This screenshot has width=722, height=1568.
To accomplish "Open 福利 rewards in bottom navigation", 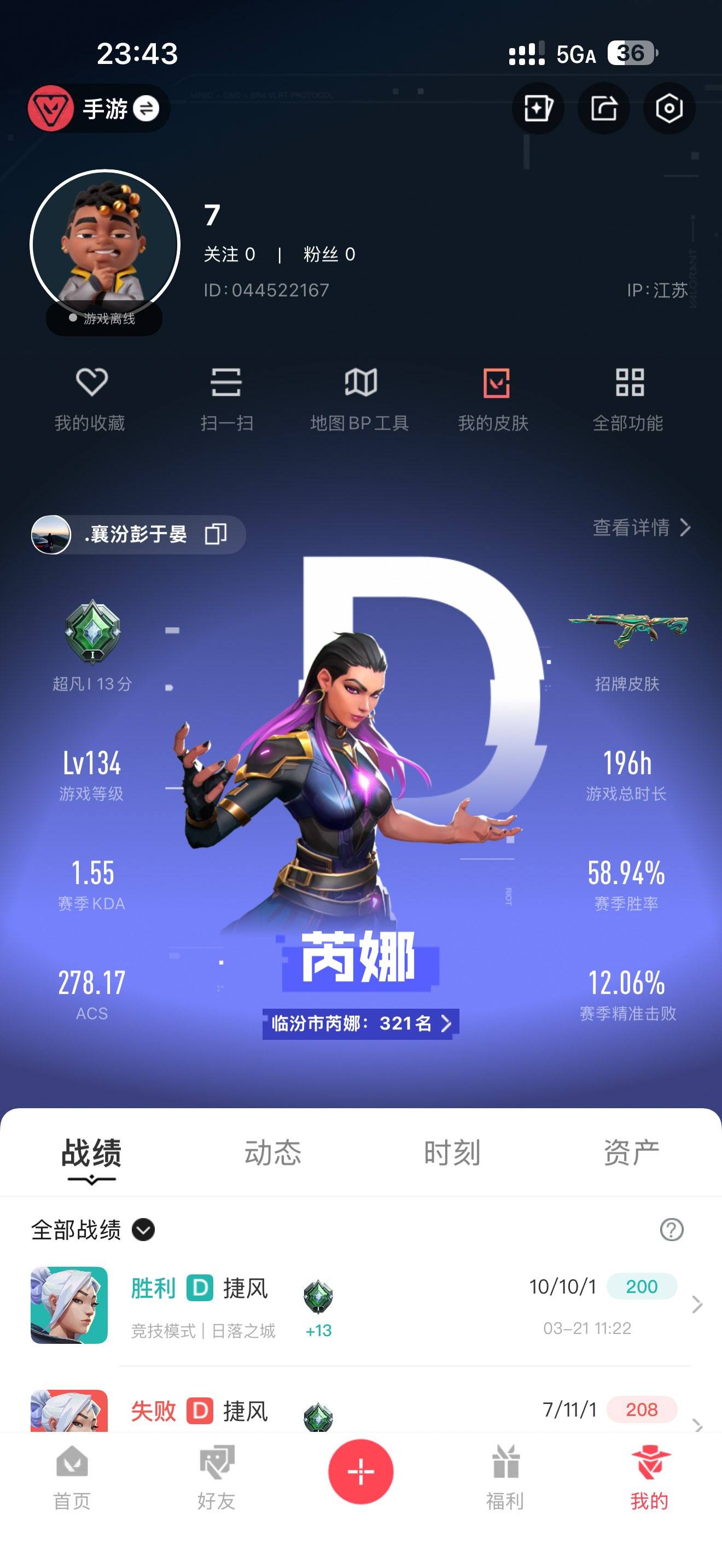I will (x=505, y=1497).
